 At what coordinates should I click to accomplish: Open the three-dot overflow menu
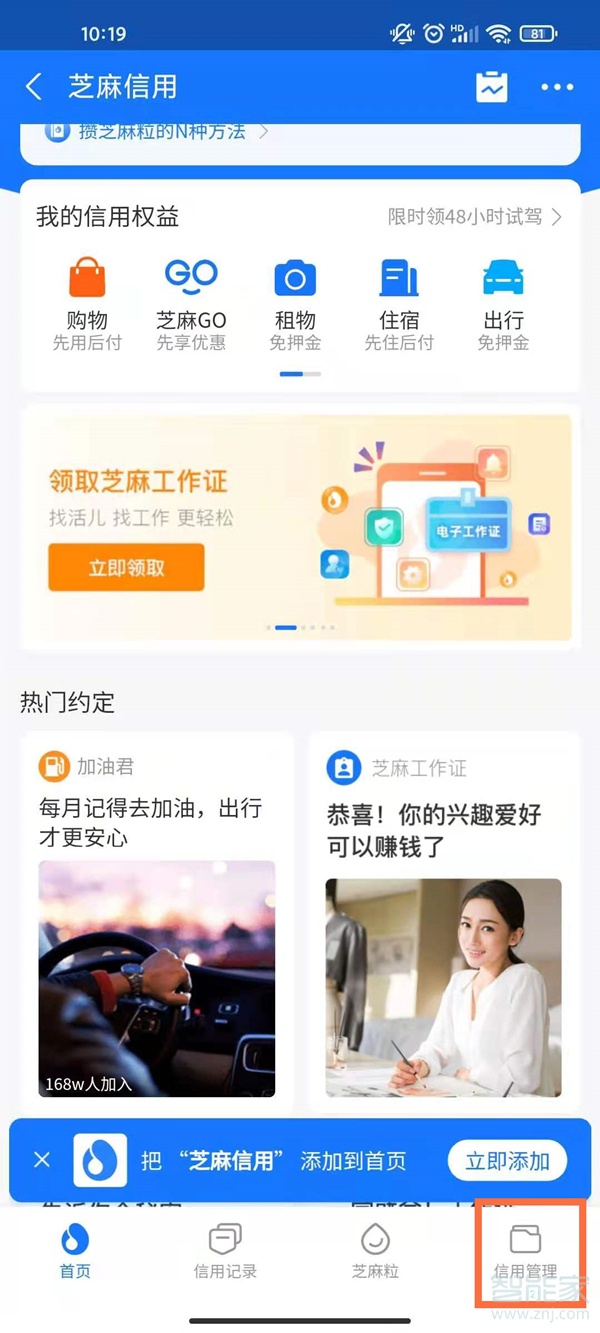click(x=557, y=87)
